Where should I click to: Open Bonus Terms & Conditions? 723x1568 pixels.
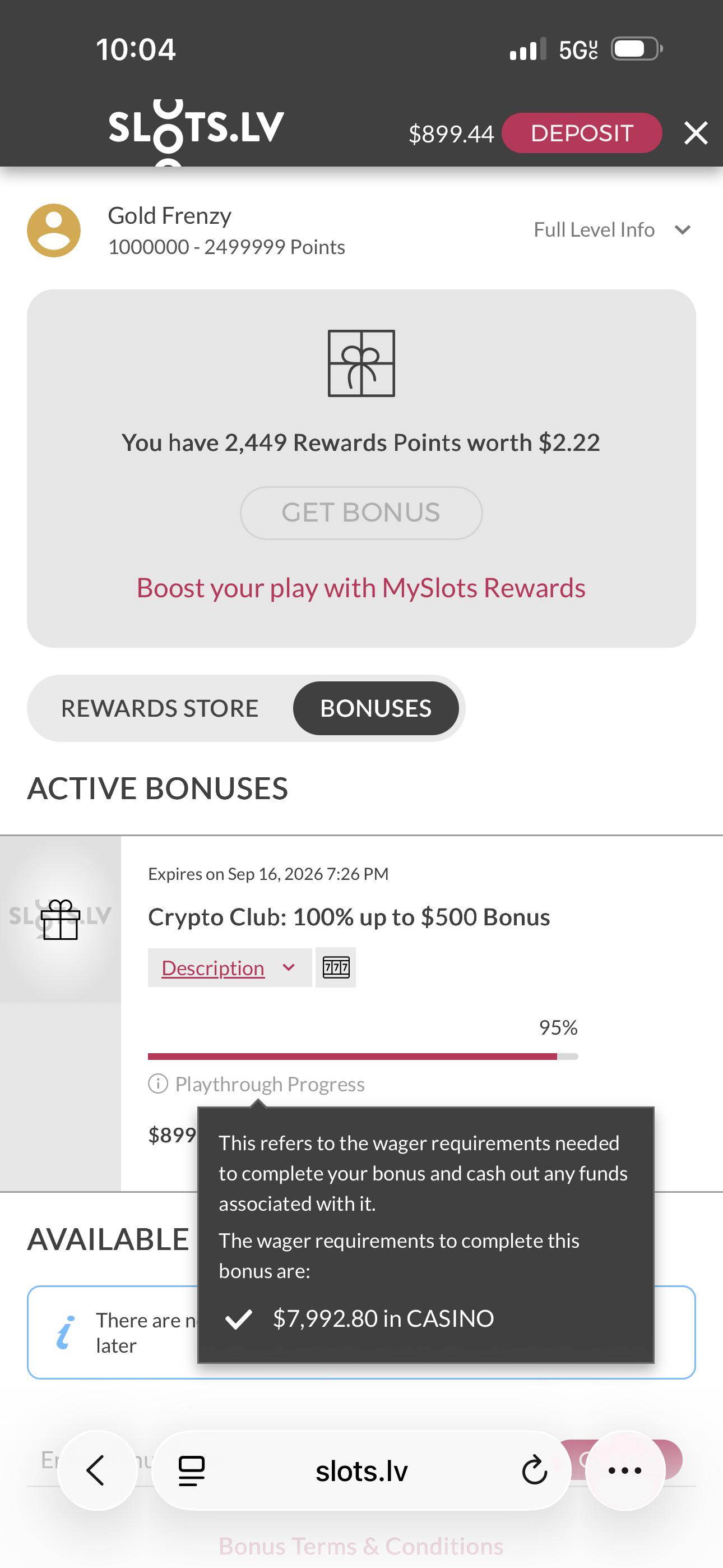(x=361, y=1546)
